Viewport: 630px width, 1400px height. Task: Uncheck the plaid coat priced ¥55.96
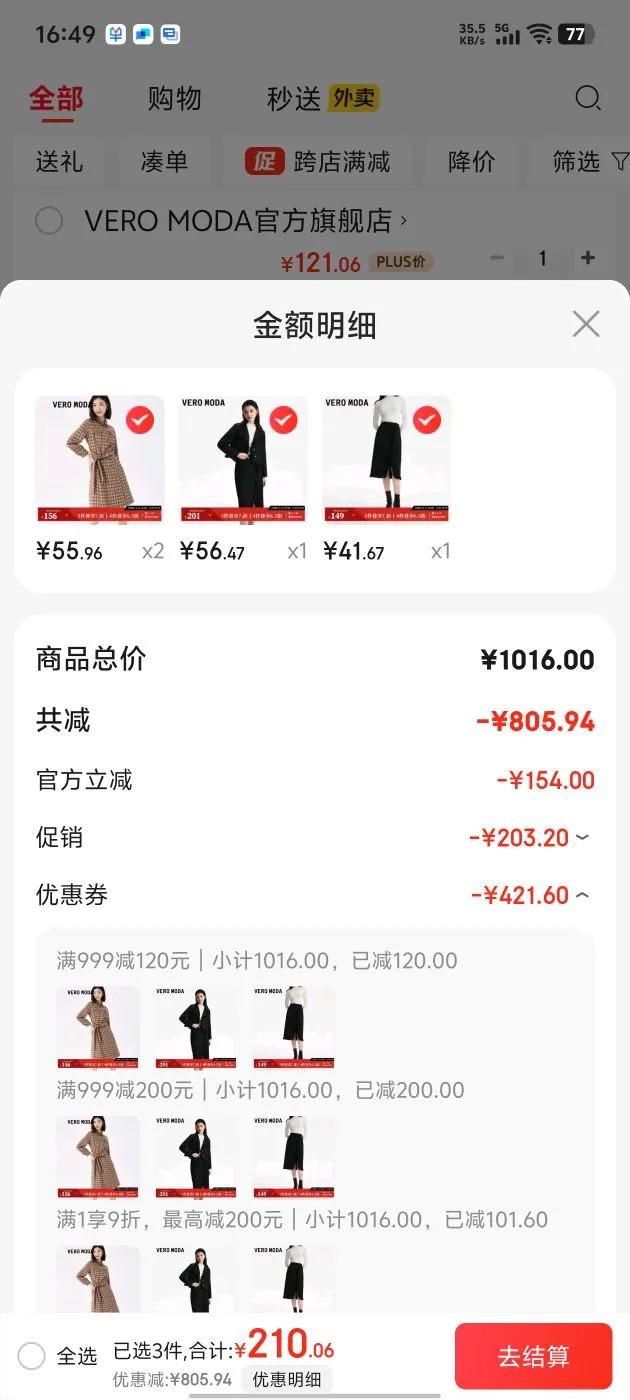[x=140, y=420]
